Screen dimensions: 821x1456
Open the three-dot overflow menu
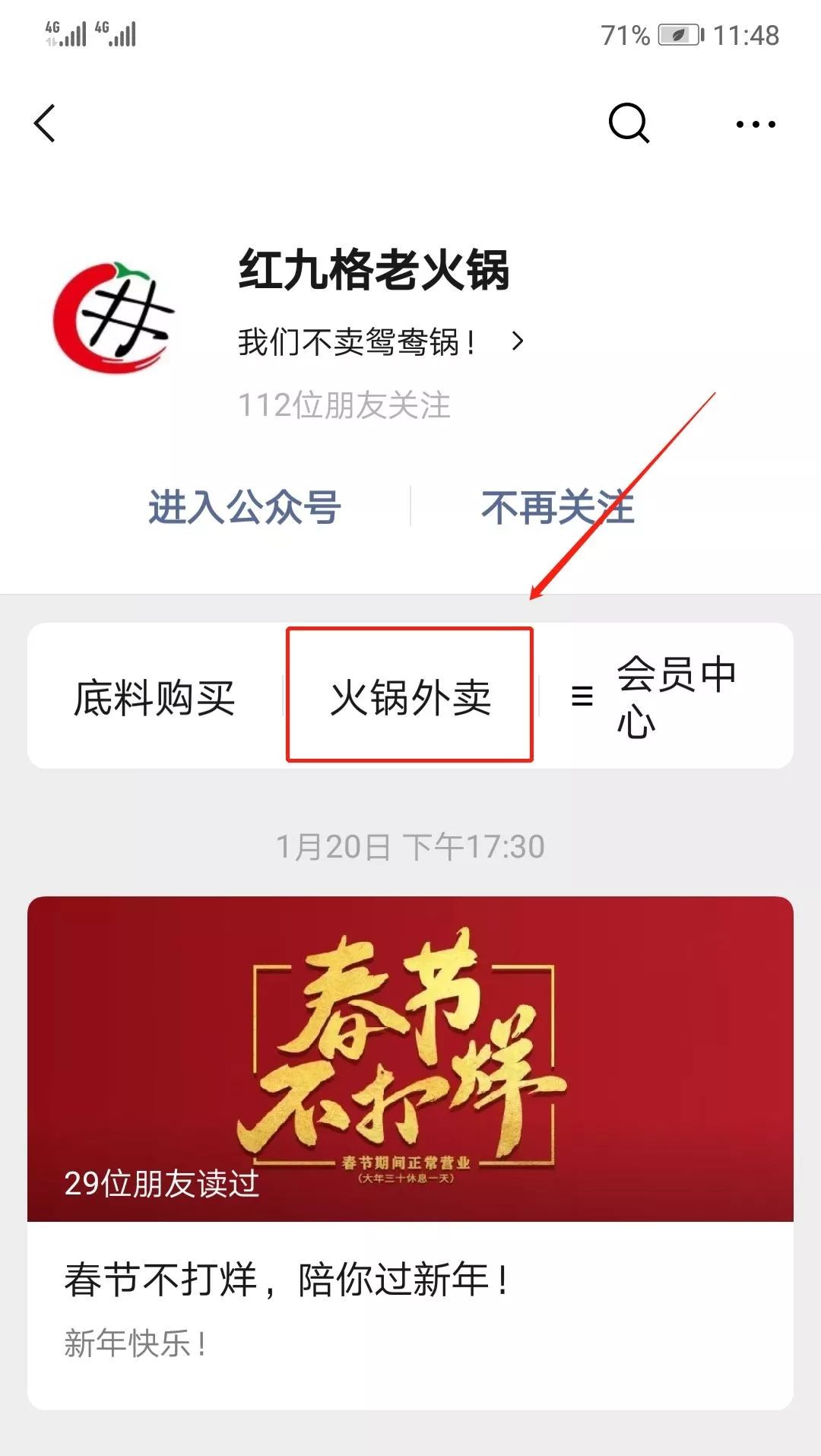tap(756, 124)
